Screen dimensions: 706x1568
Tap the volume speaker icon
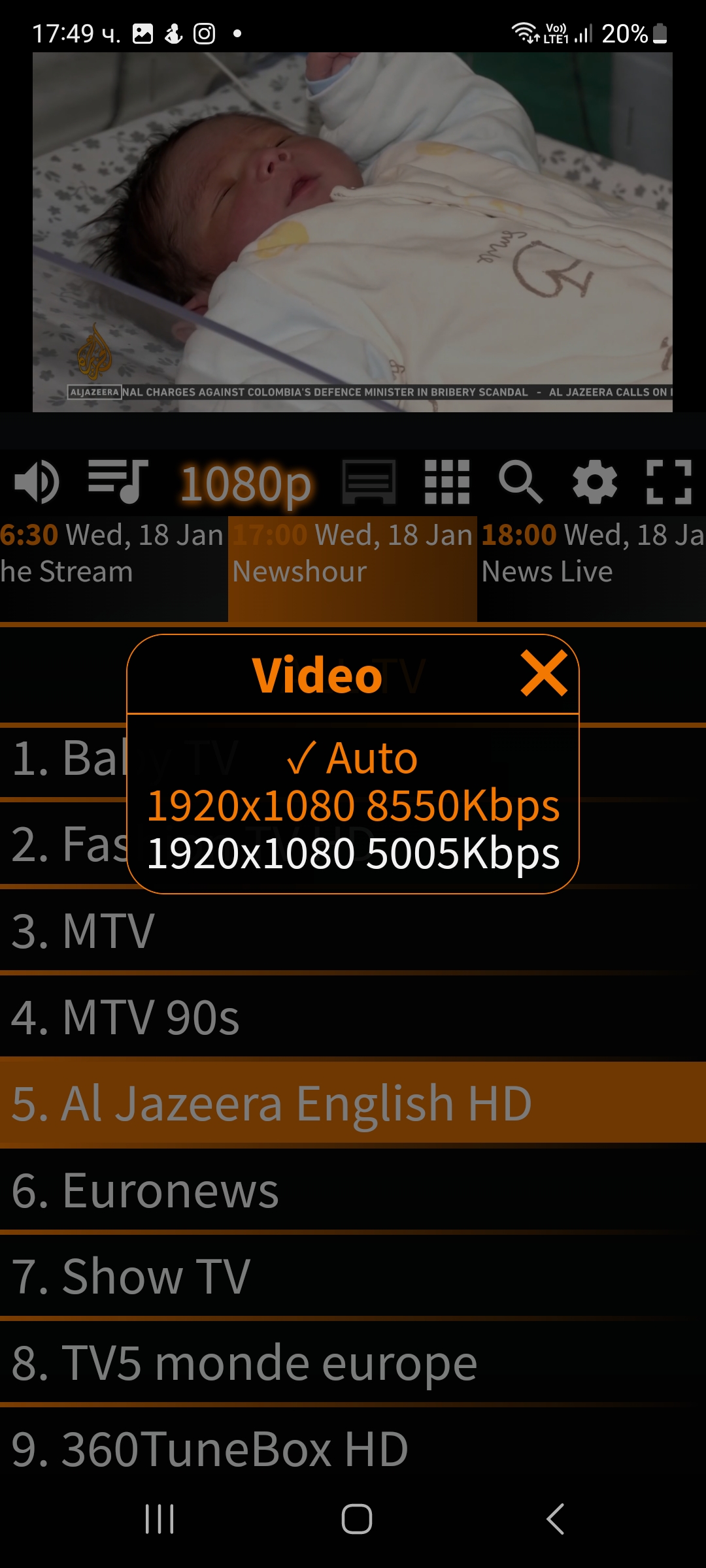37,482
